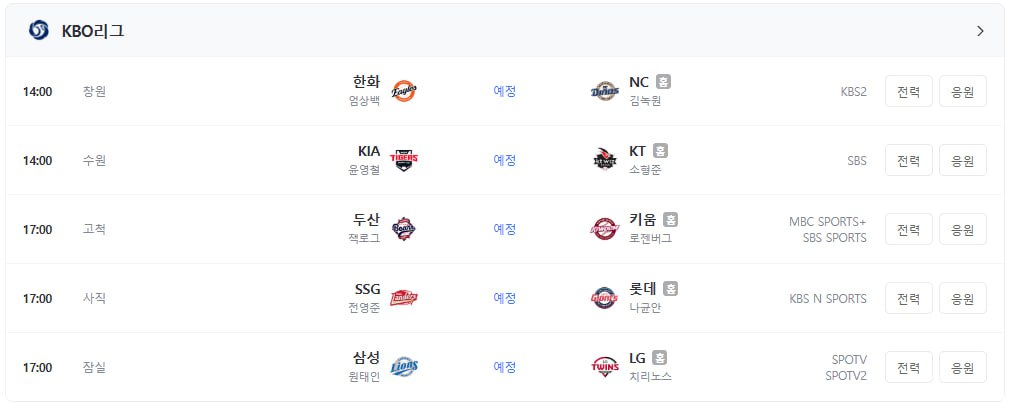Expand the KBO리그 section chevron
Screen dimensions: 1011x403
pyautogui.click(x=980, y=31)
